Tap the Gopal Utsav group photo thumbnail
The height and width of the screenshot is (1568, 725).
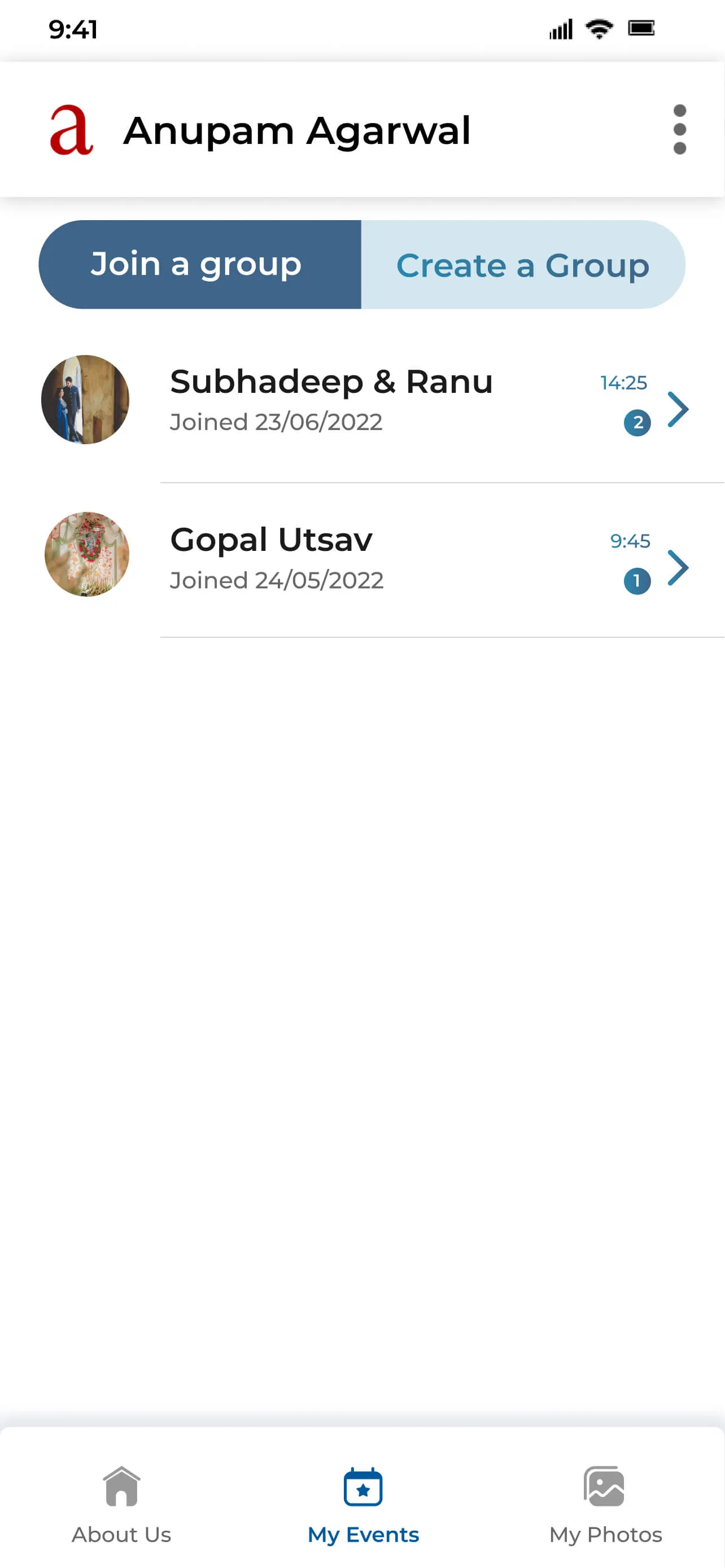(x=86, y=554)
